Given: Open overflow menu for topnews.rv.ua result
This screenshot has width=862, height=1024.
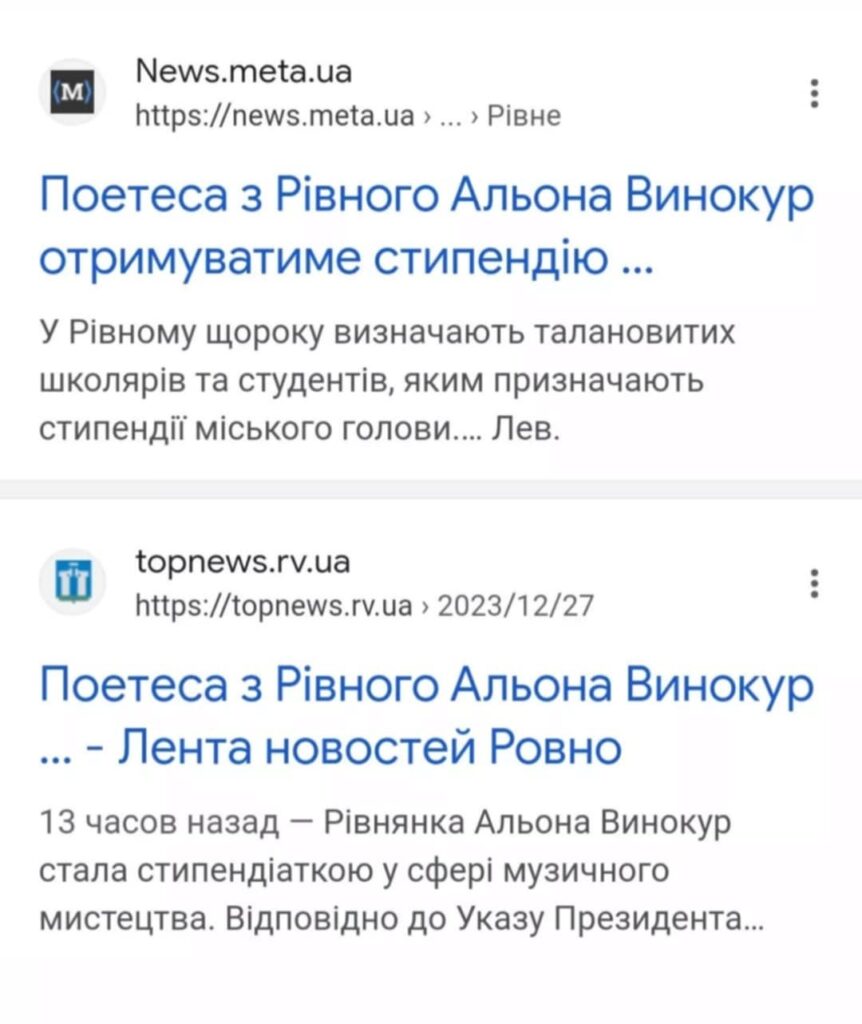Looking at the screenshot, I should coord(815,583).
